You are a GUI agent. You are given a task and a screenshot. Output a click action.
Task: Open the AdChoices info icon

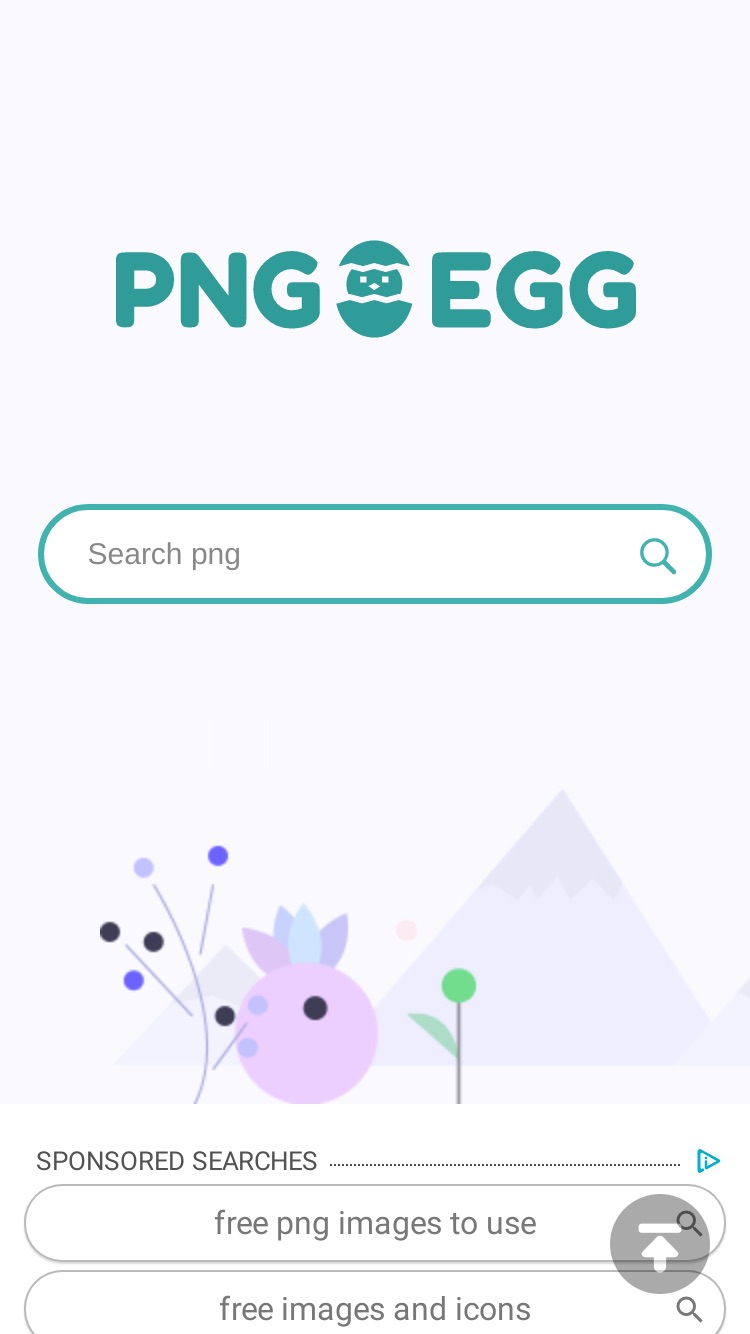(708, 1161)
